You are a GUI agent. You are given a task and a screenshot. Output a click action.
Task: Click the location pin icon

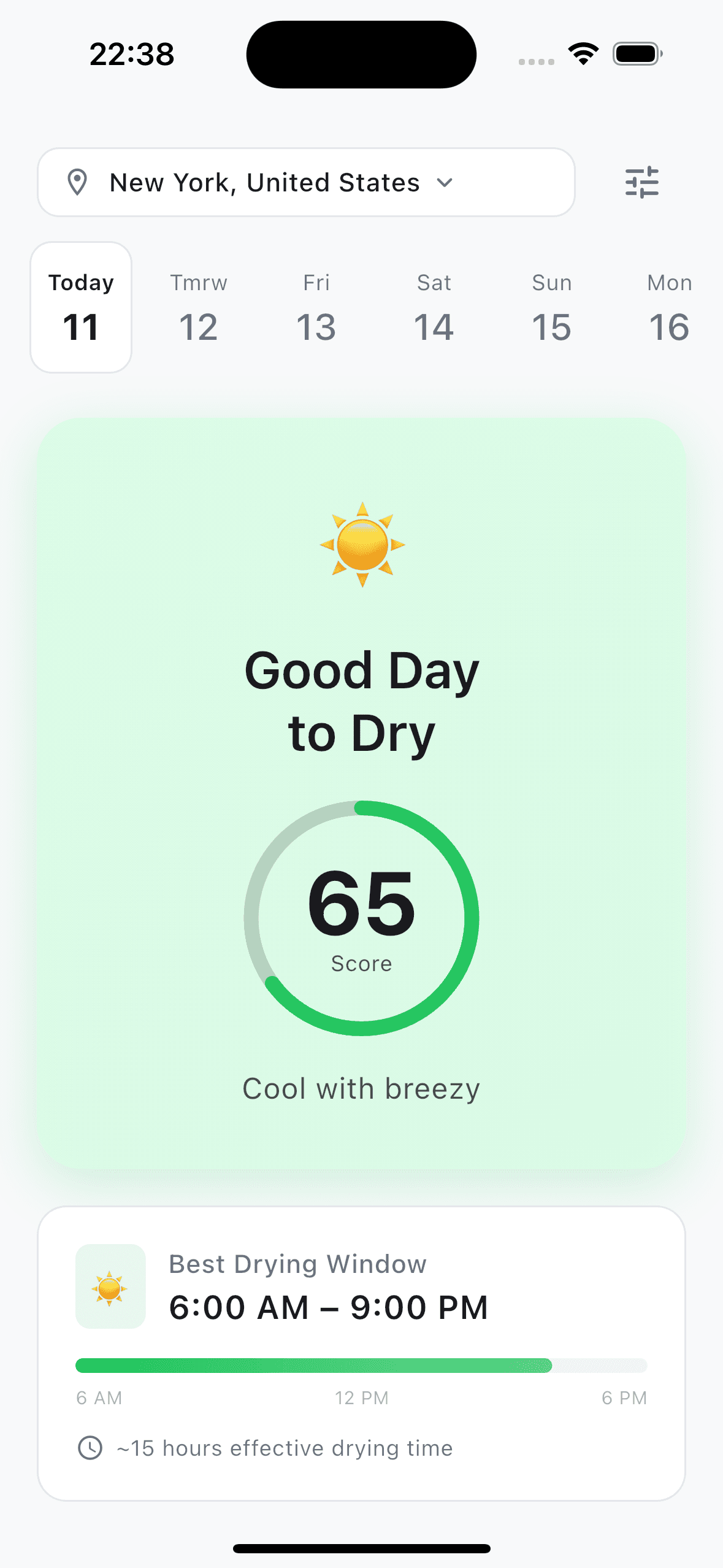[78, 182]
